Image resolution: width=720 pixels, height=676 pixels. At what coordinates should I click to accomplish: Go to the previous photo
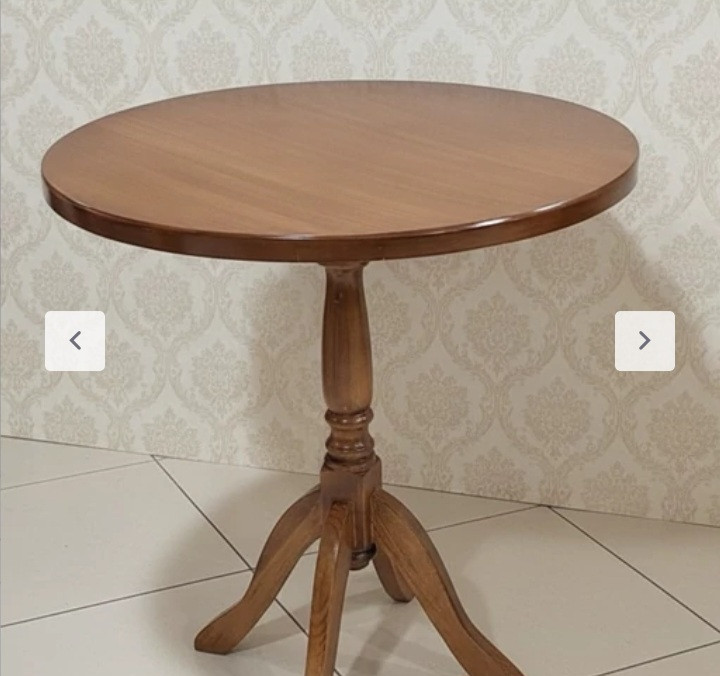click(75, 341)
